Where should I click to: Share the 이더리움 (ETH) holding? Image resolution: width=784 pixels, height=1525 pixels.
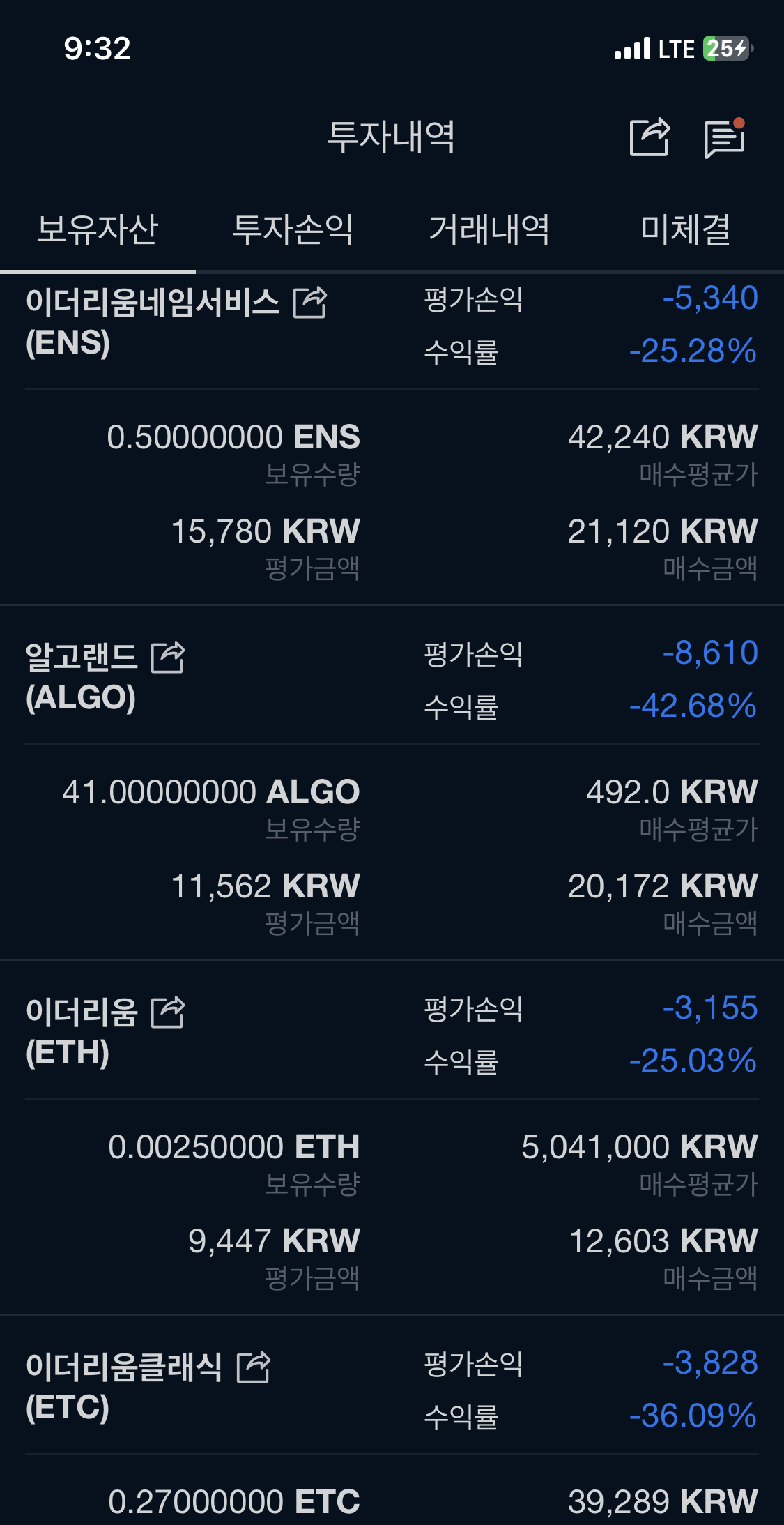[168, 1012]
